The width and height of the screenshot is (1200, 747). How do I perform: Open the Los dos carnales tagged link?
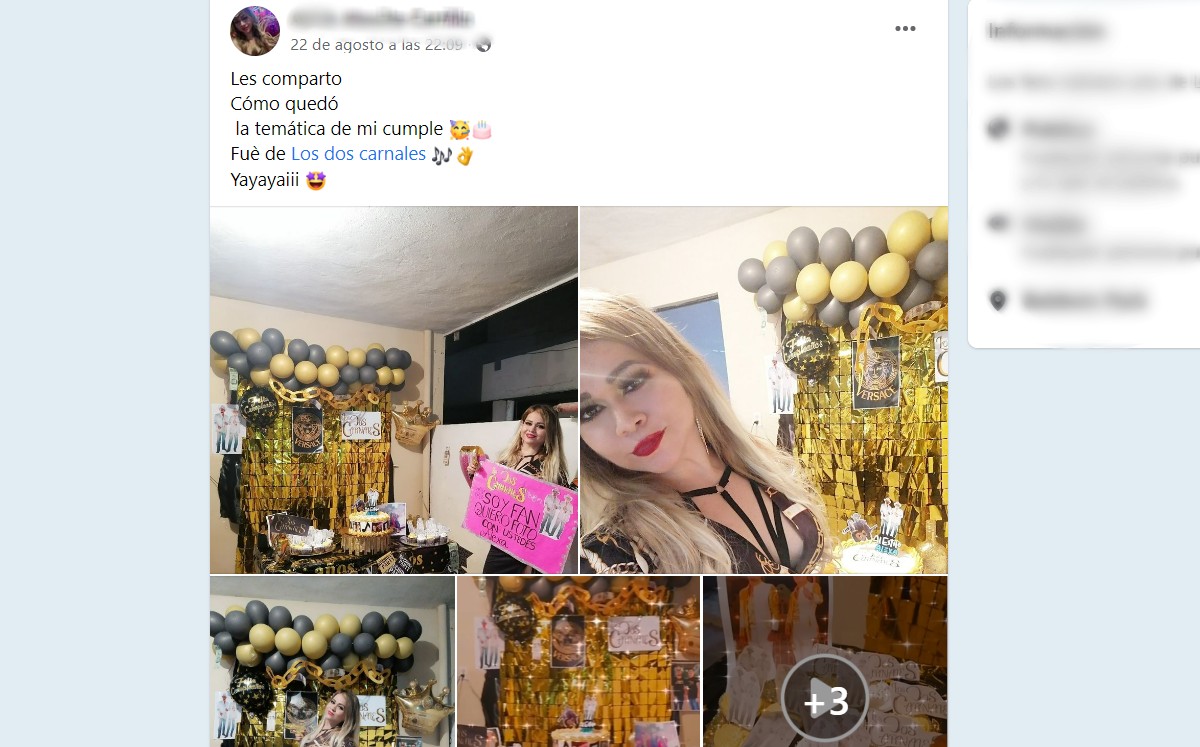tap(358, 154)
